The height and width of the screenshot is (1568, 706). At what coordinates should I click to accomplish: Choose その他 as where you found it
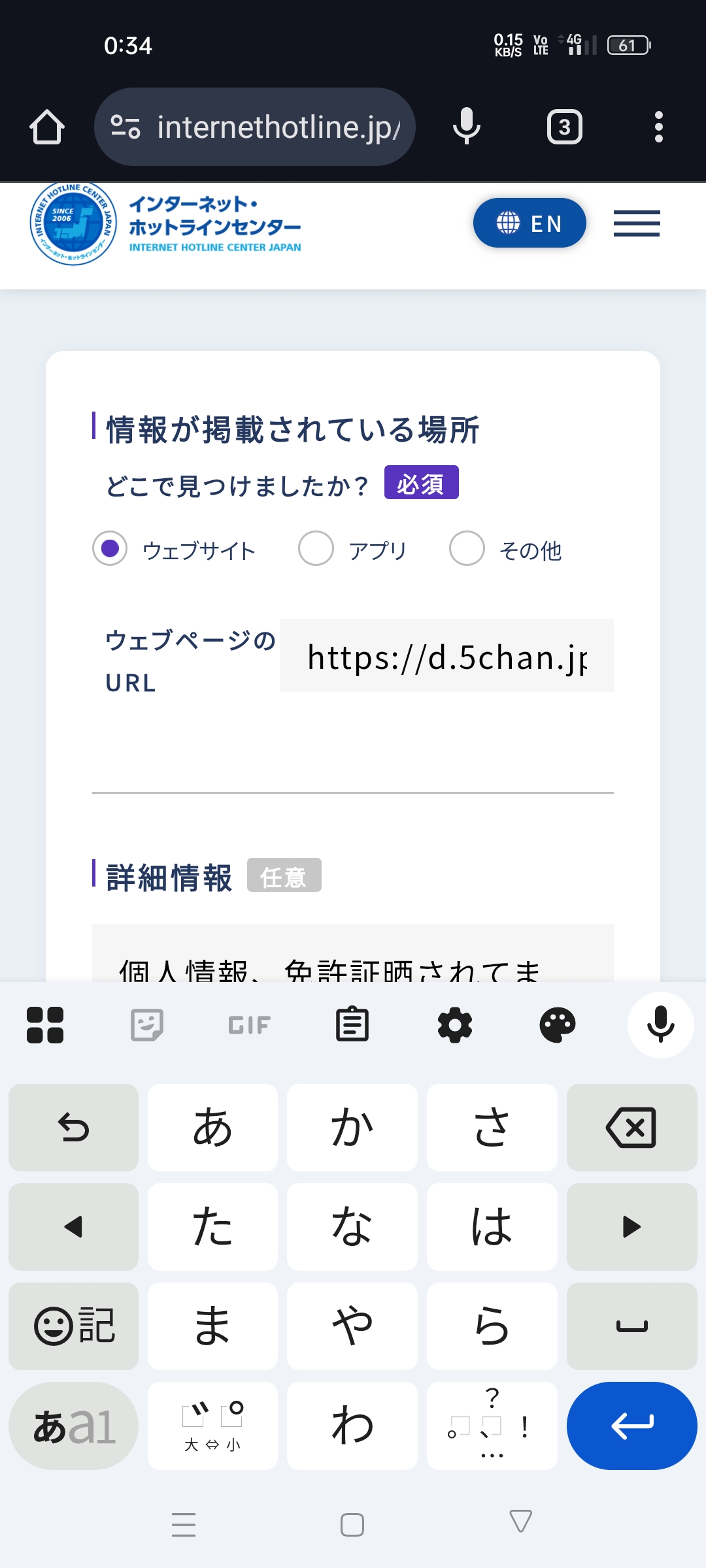[x=466, y=549]
